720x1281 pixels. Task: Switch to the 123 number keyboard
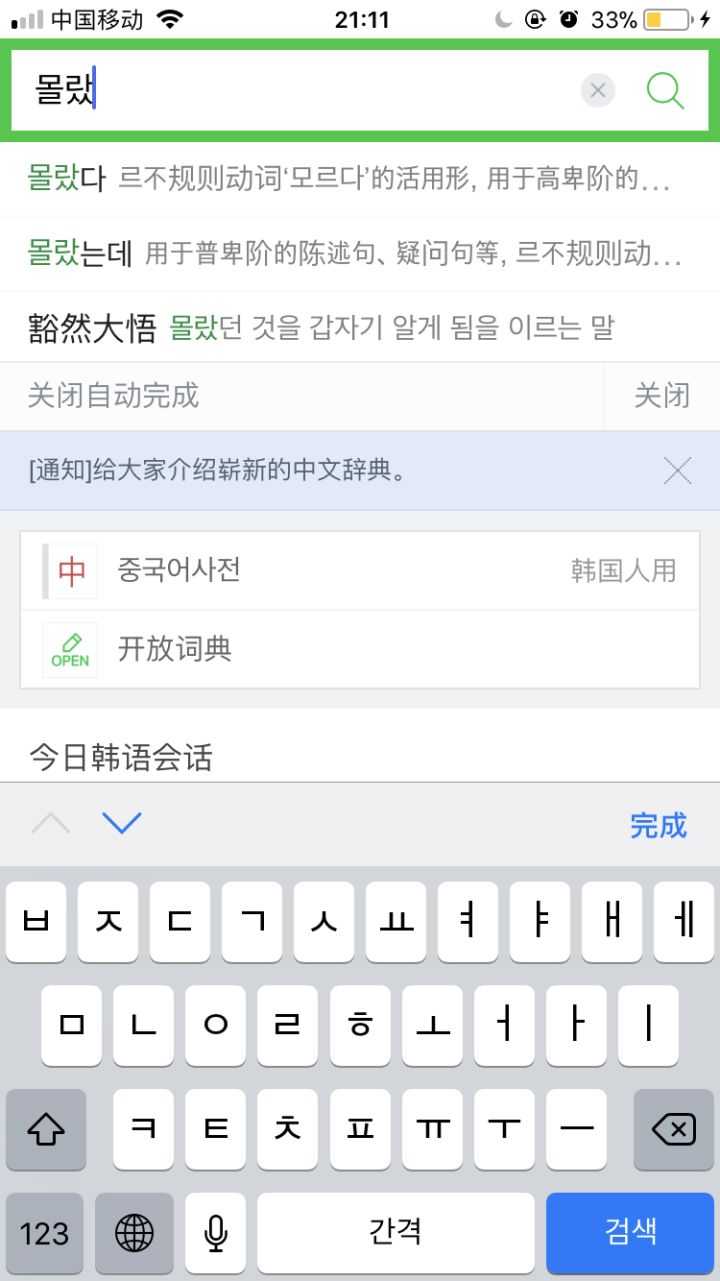[x=45, y=1232]
